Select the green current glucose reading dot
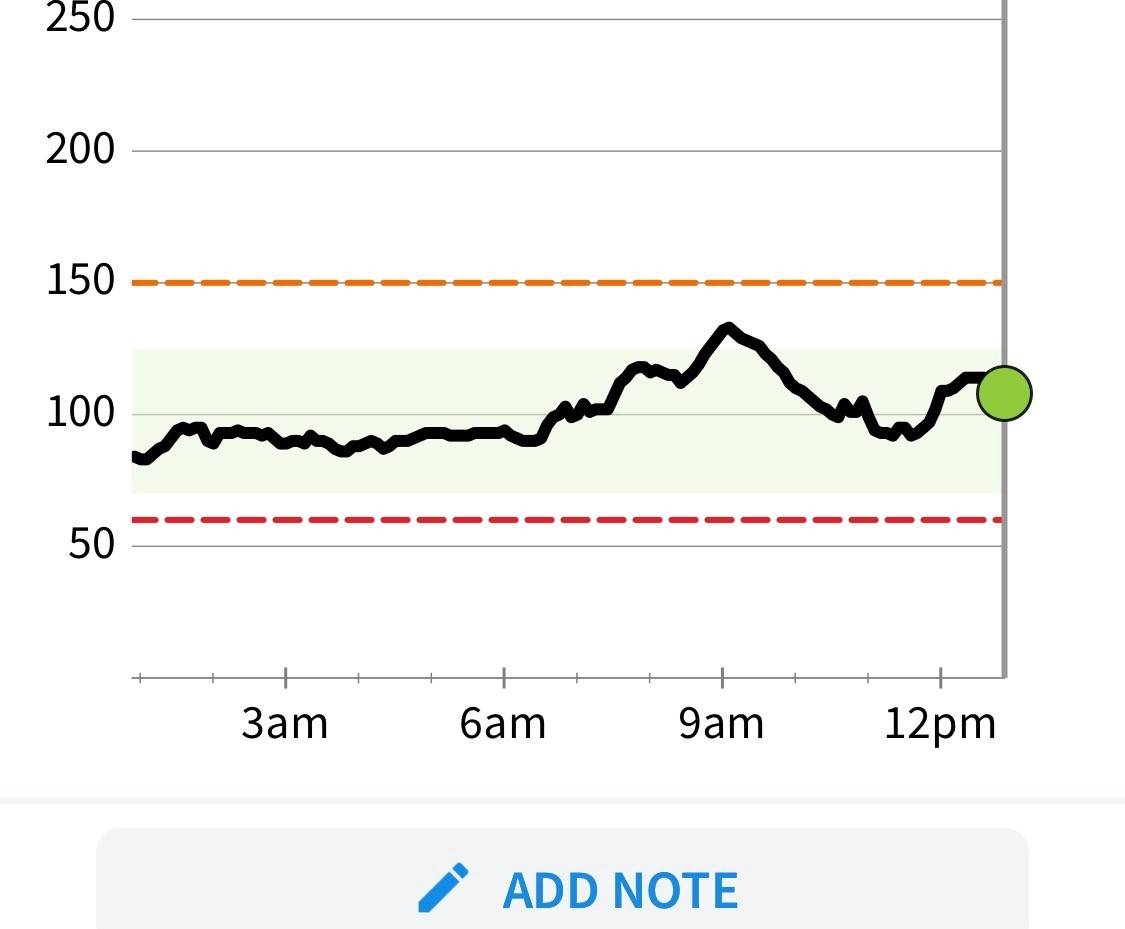 click(x=1004, y=393)
